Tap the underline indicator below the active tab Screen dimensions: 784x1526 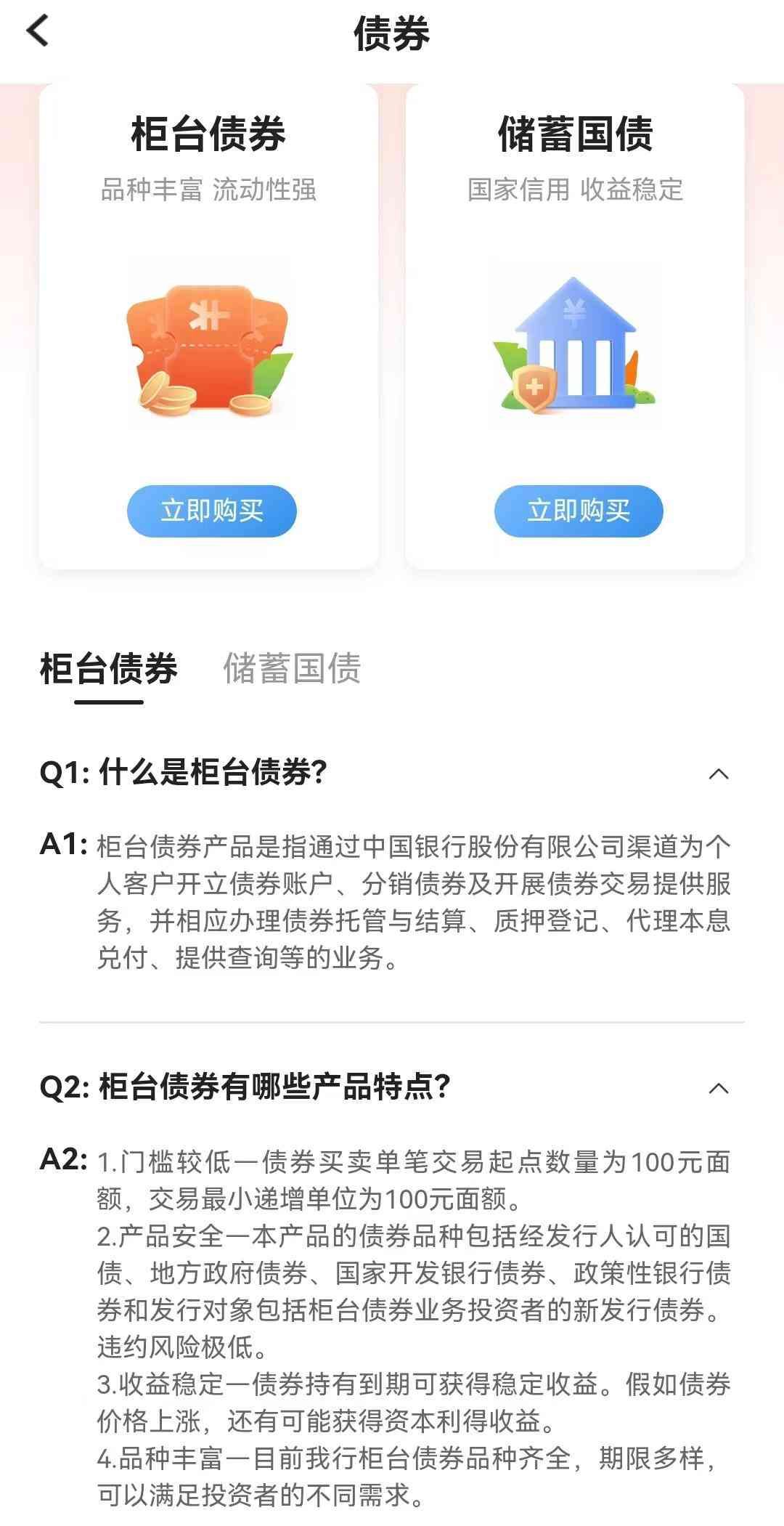coord(109,702)
